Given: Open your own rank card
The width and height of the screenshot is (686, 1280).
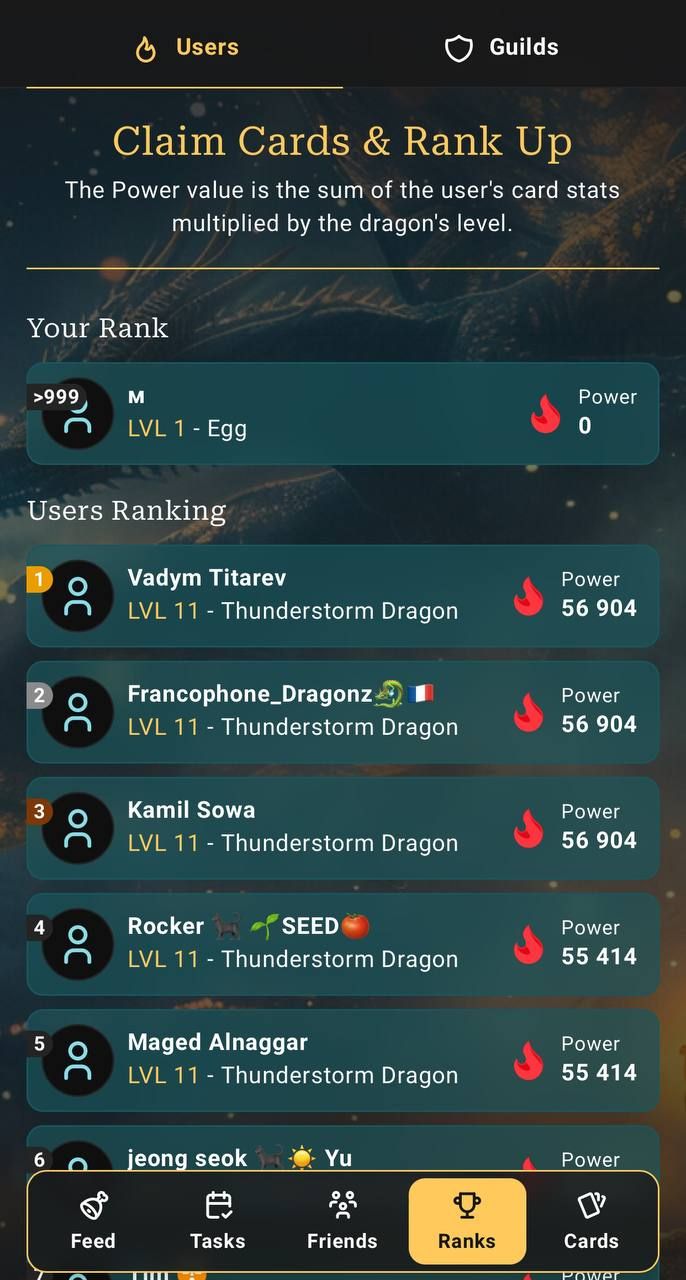Looking at the screenshot, I should (342, 413).
